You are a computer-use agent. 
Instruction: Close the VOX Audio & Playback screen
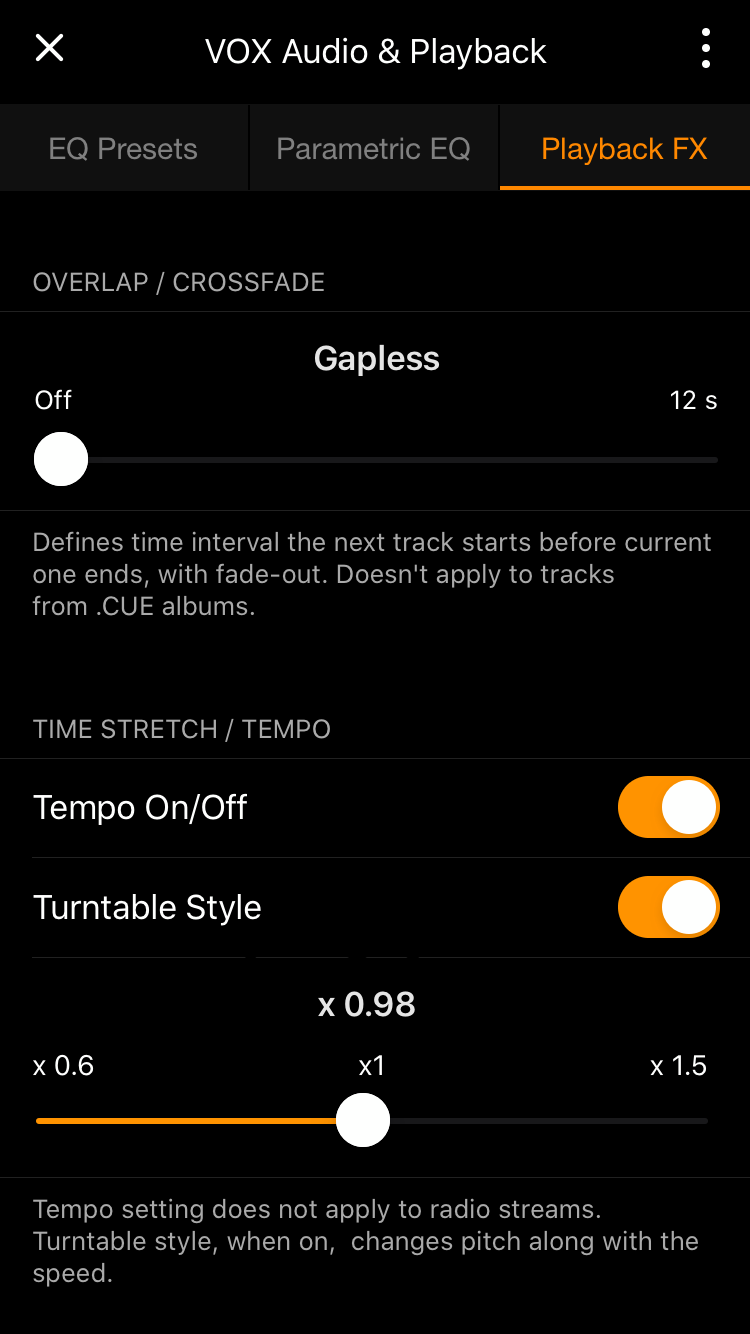pos(49,48)
